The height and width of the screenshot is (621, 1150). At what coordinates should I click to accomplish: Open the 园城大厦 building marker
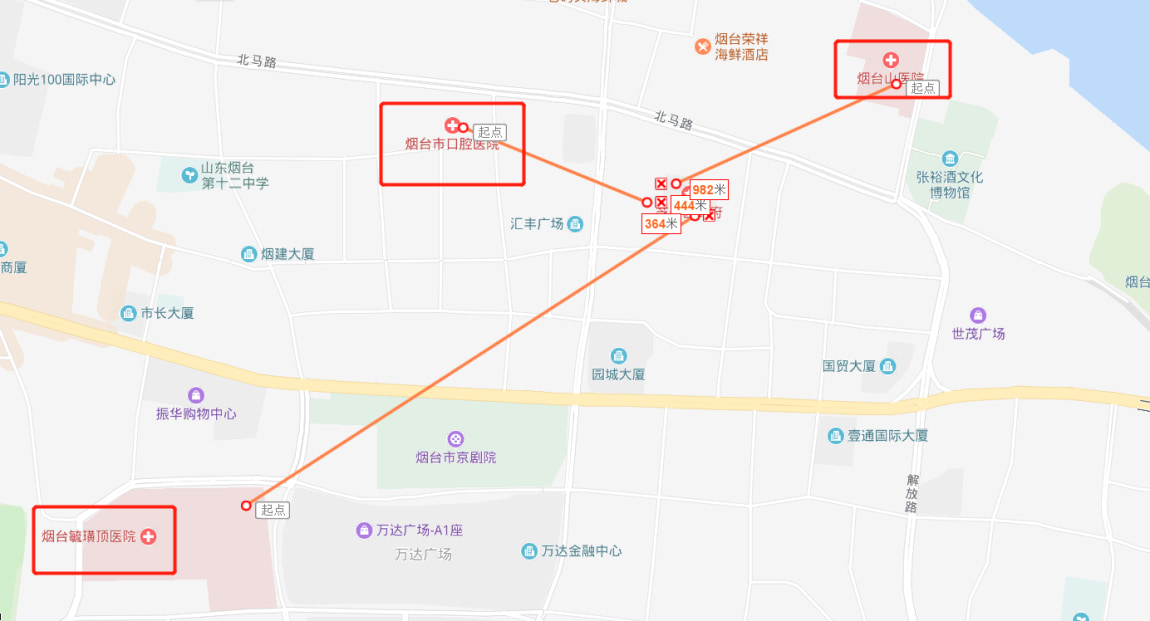tap(618, 356)
